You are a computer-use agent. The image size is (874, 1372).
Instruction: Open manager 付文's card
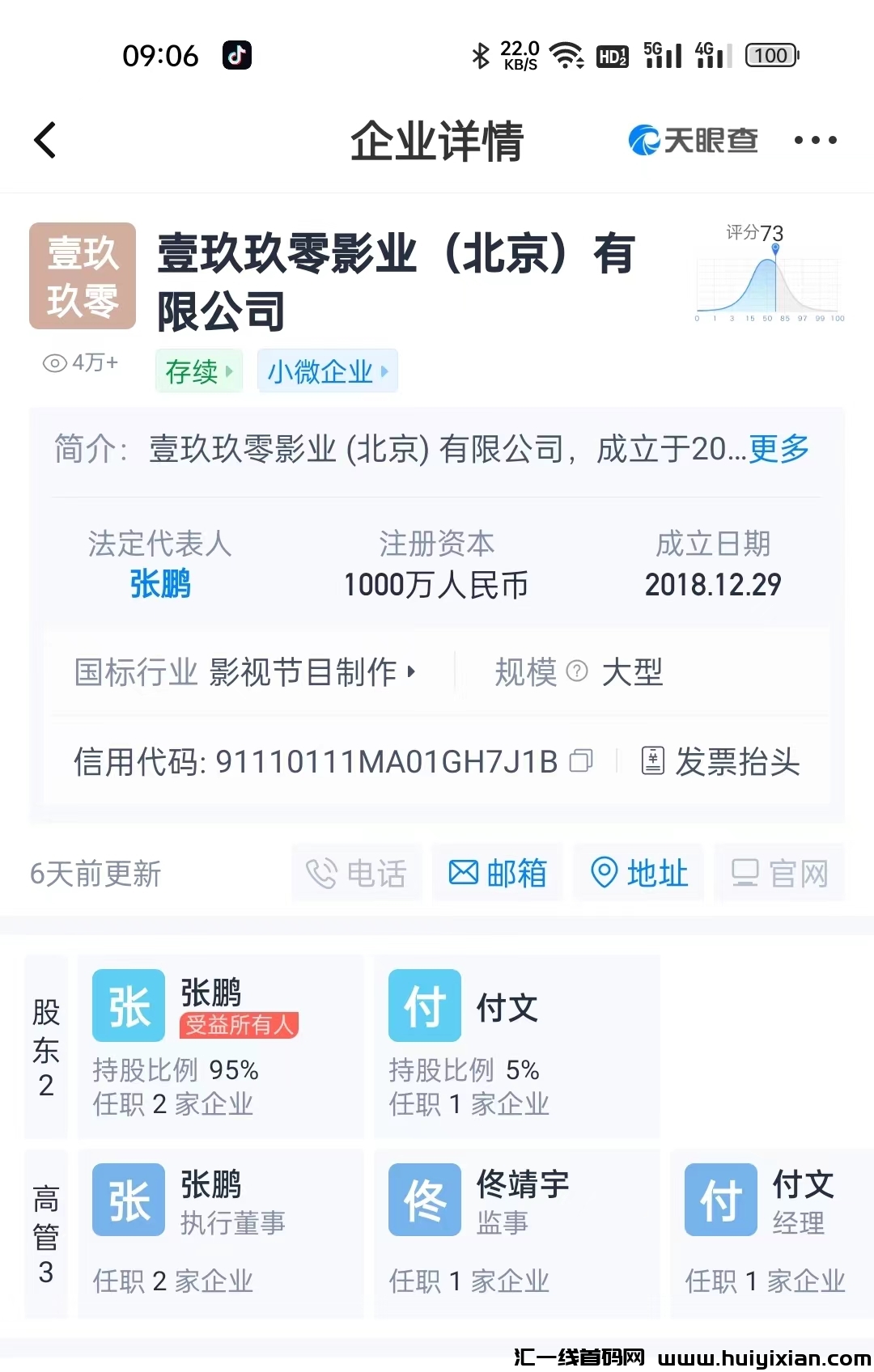[770, 1234]
